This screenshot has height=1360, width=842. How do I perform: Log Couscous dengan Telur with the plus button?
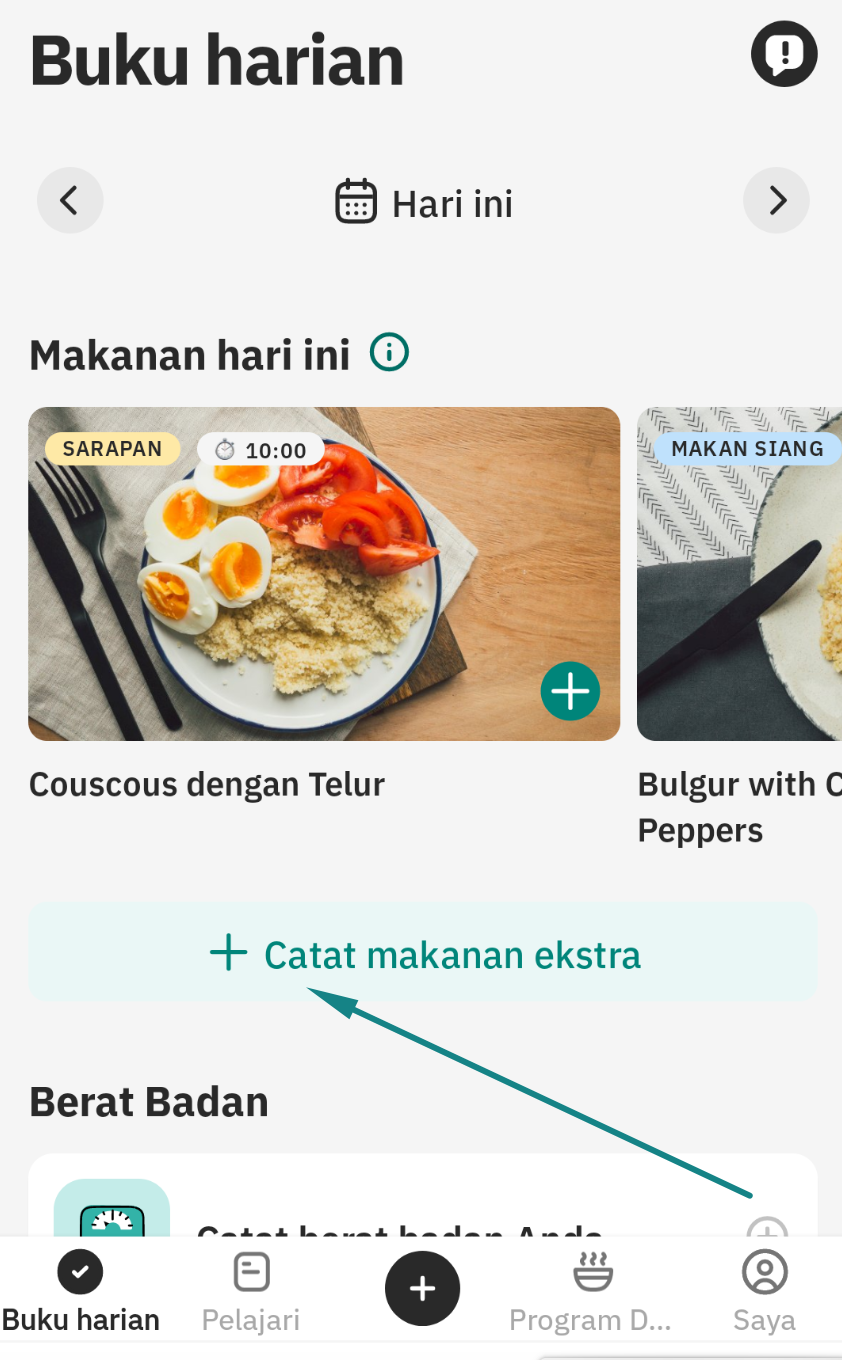(x=570, y=691)
